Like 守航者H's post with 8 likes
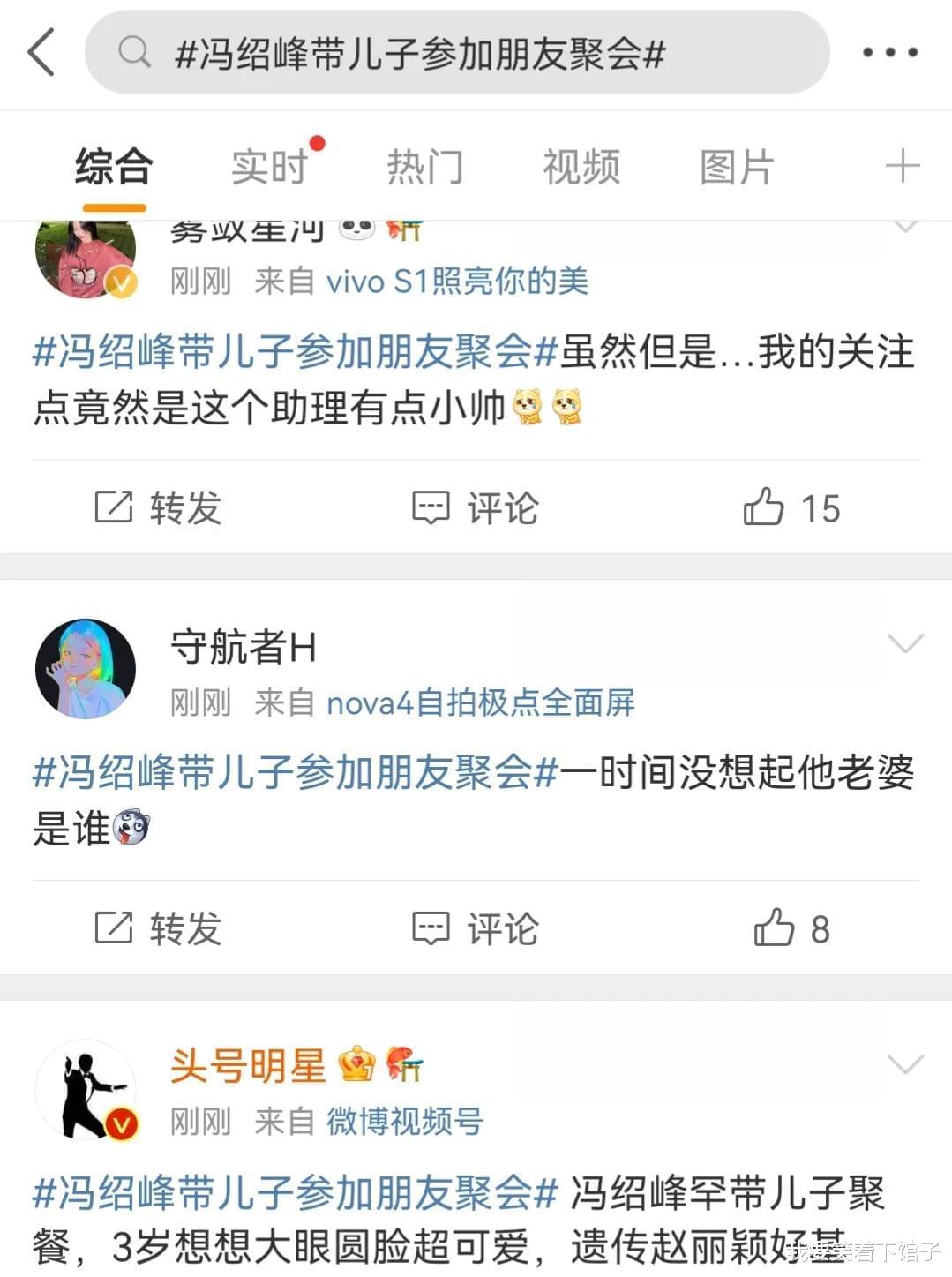This screenshot has height=1277, width=952. (x=791, y=928)
